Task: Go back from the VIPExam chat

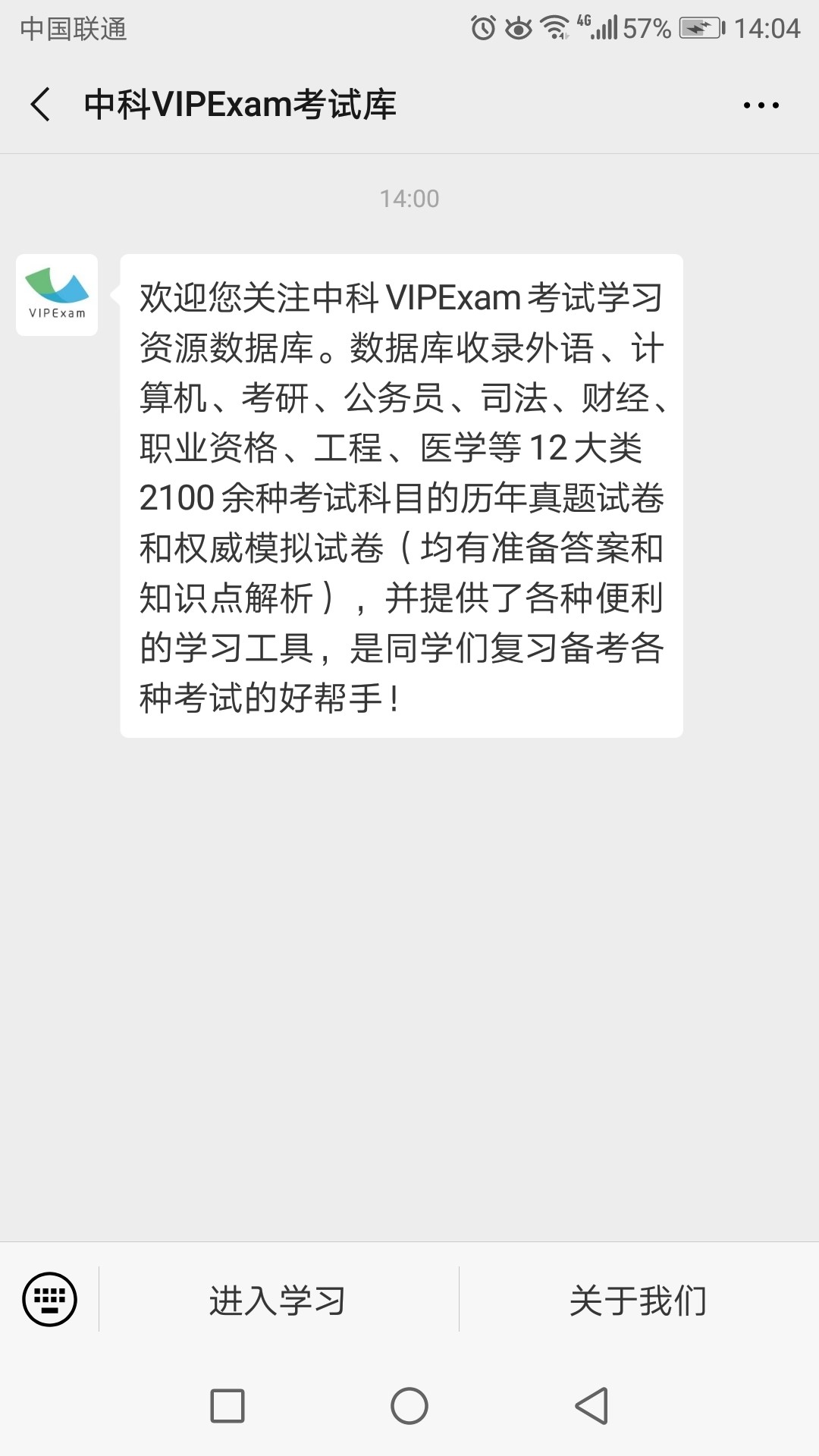Action: coord(41,105)
